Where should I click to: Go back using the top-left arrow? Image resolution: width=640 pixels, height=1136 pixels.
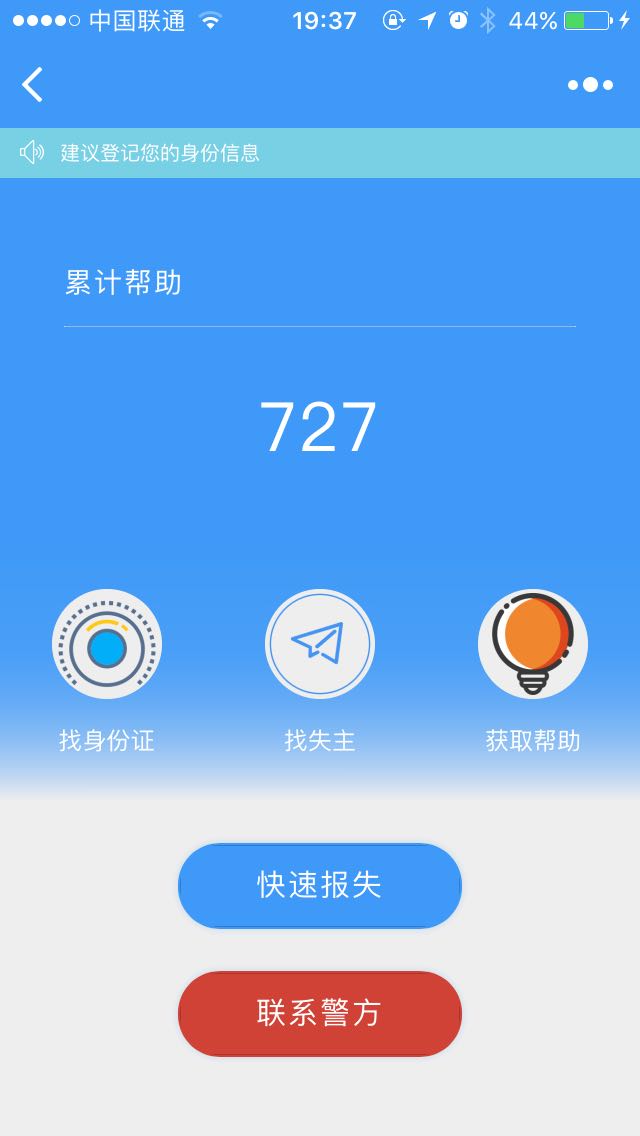(33, 85)
